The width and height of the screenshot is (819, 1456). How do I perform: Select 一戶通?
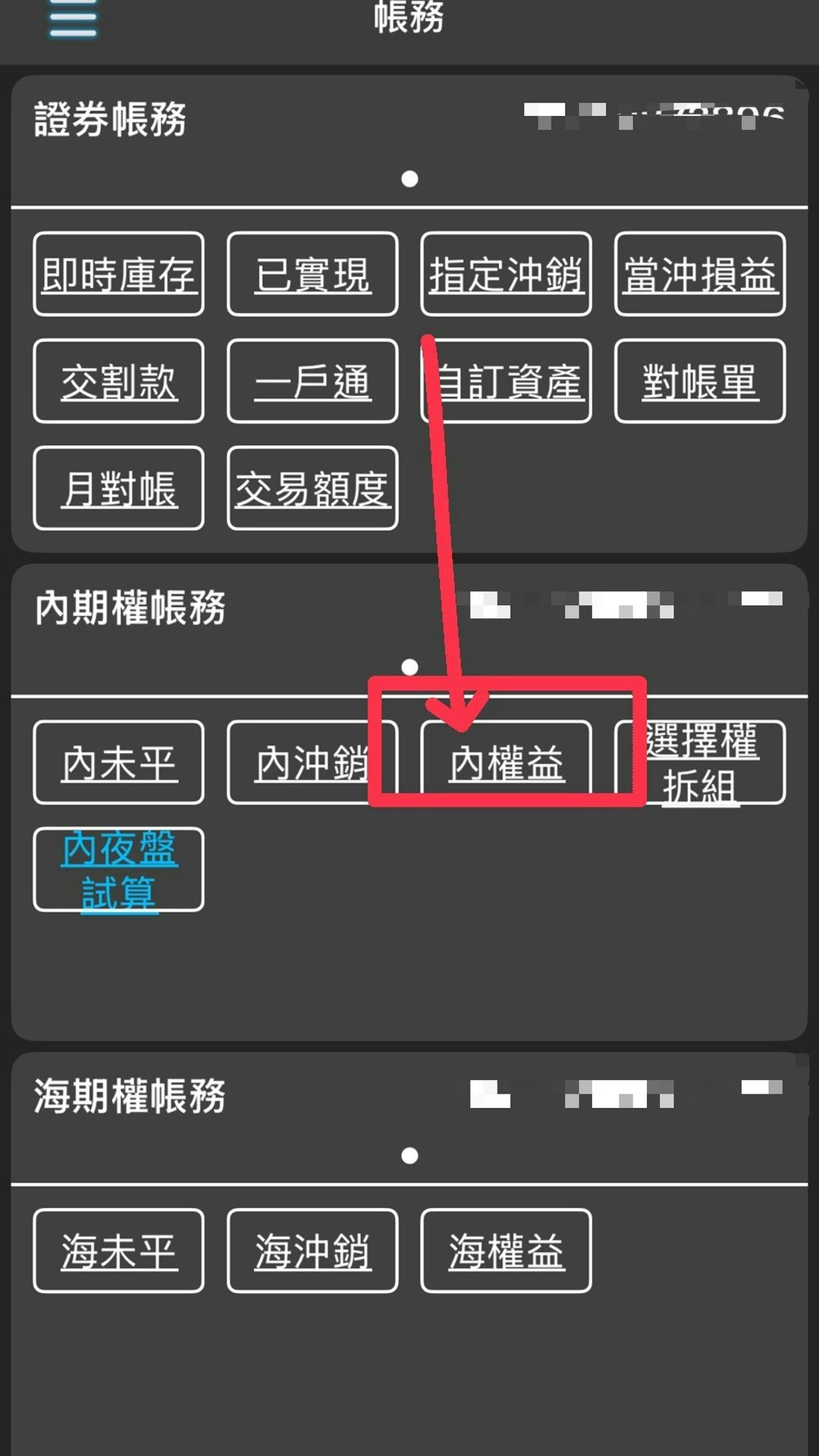point(312,381)
